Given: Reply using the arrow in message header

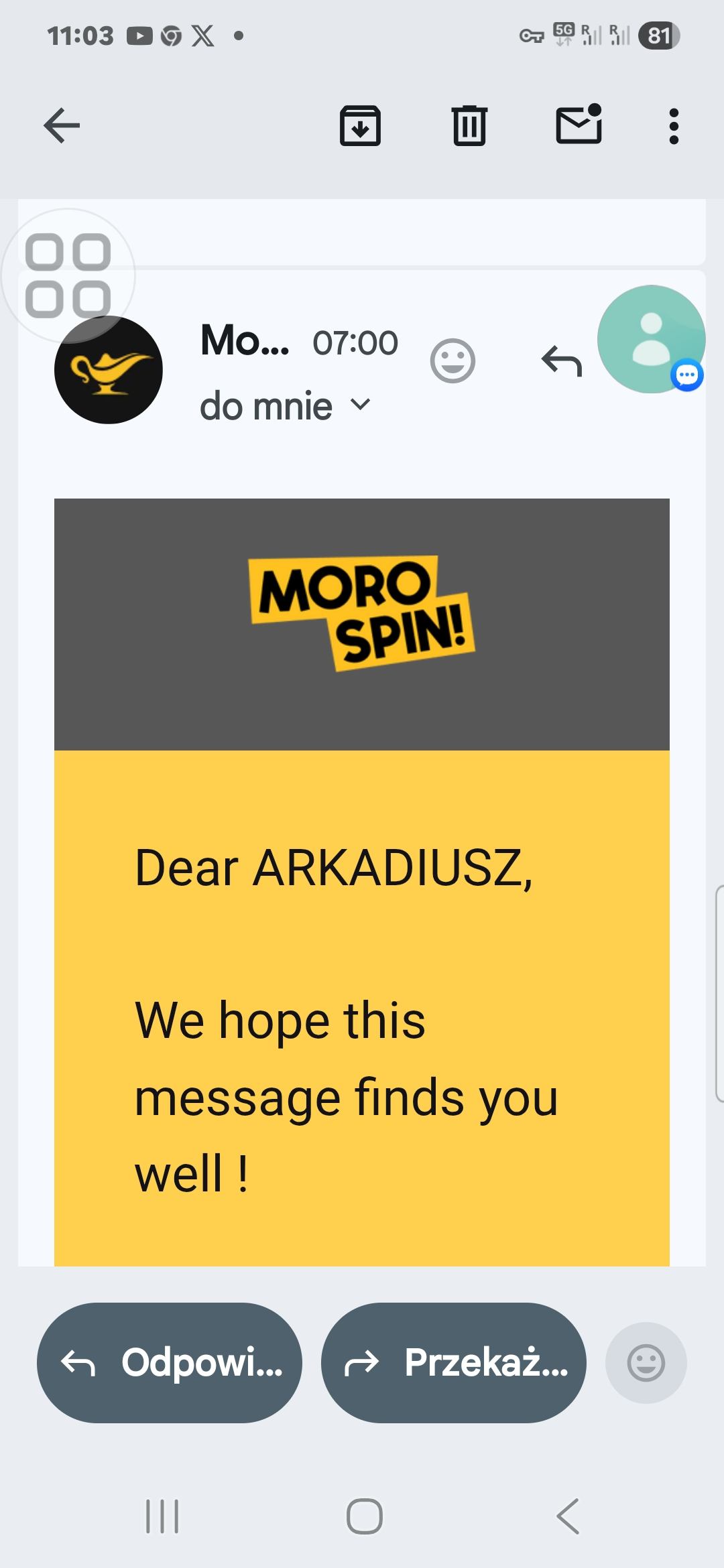Looking at the screenshot, I should pos(561,362).
